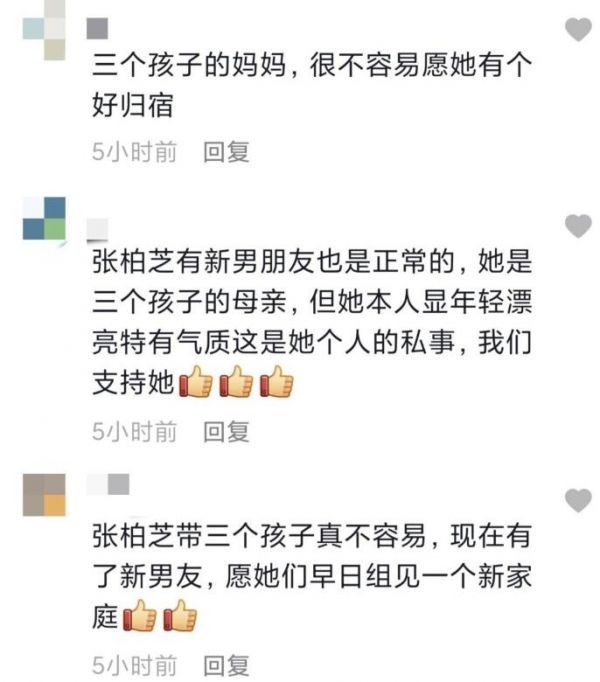Reply to the comment ending with 好归宿

tap(226, 152)
